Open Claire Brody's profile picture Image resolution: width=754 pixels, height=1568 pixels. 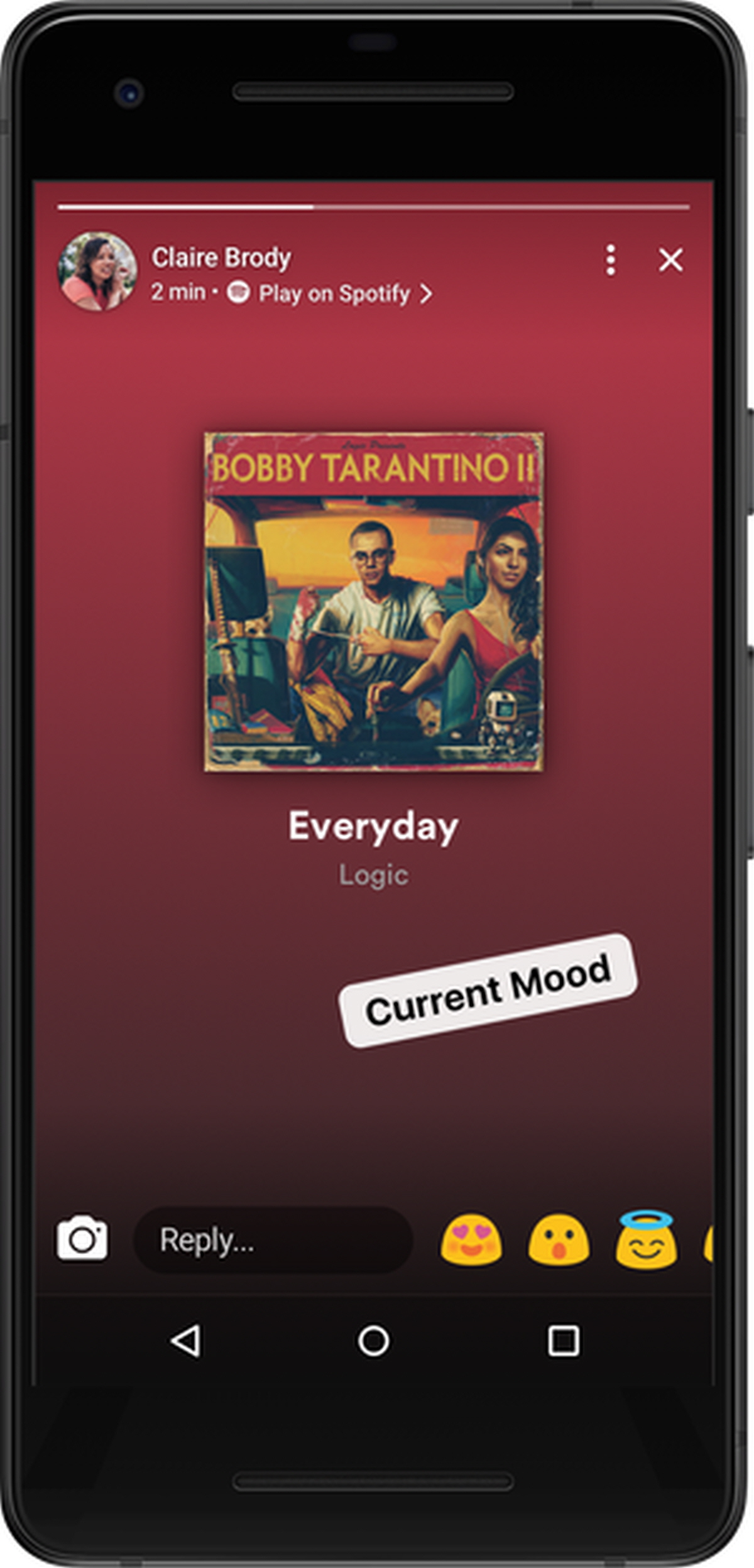pyautogui.click(x=97, y=271)
